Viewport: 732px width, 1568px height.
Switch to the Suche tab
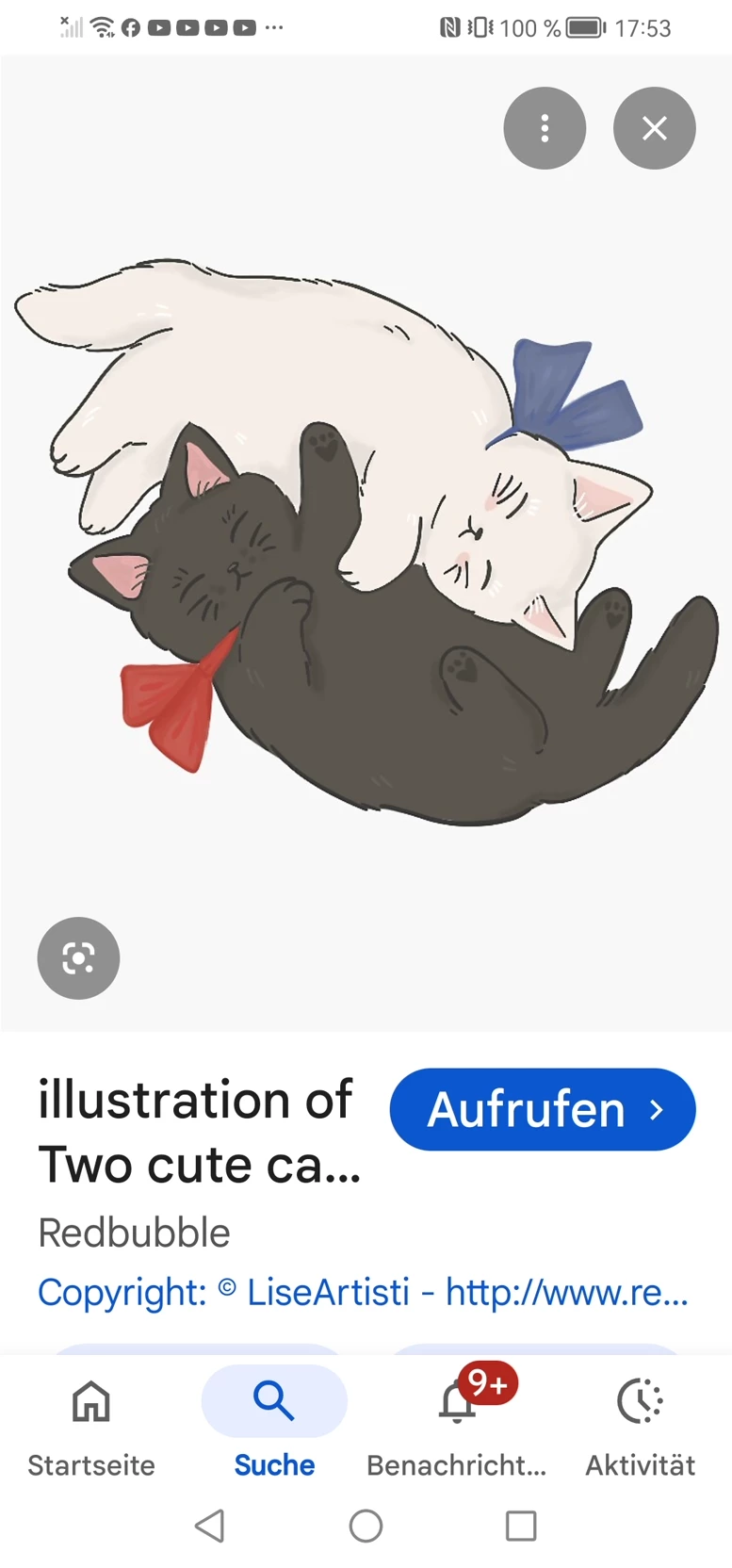[274, 1424]
